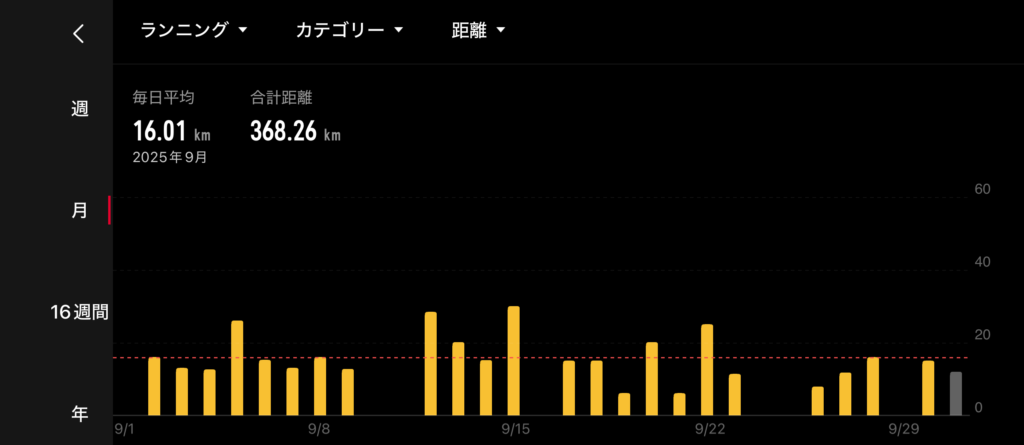Expand the カテゴリー dropdown
Screen dimensions: 1024x445
click(x=349, y=31)
